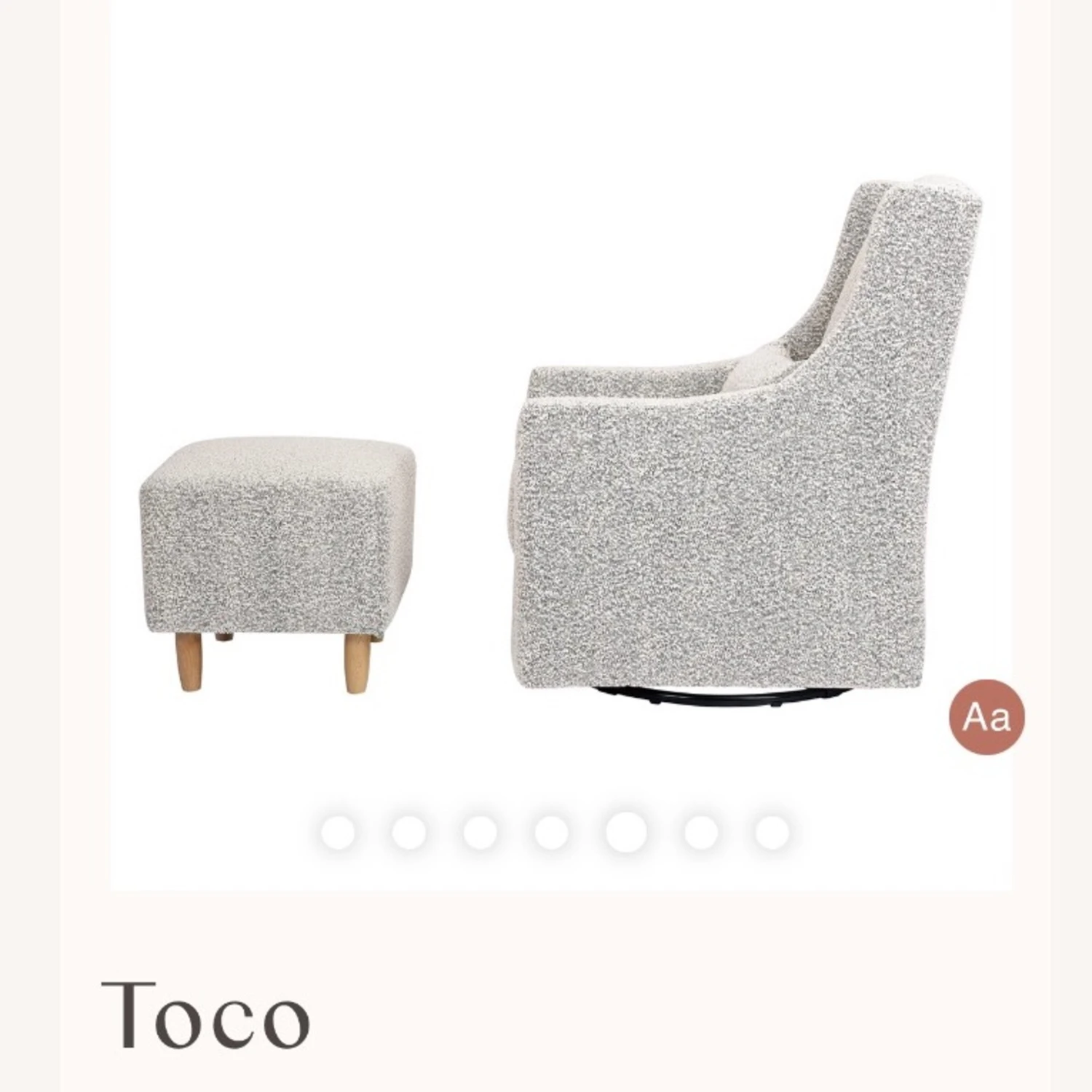This screenshot has width=1092, height=1092.
Task: Select the last carousel indicator dot
Action: [x=772, y=831]
